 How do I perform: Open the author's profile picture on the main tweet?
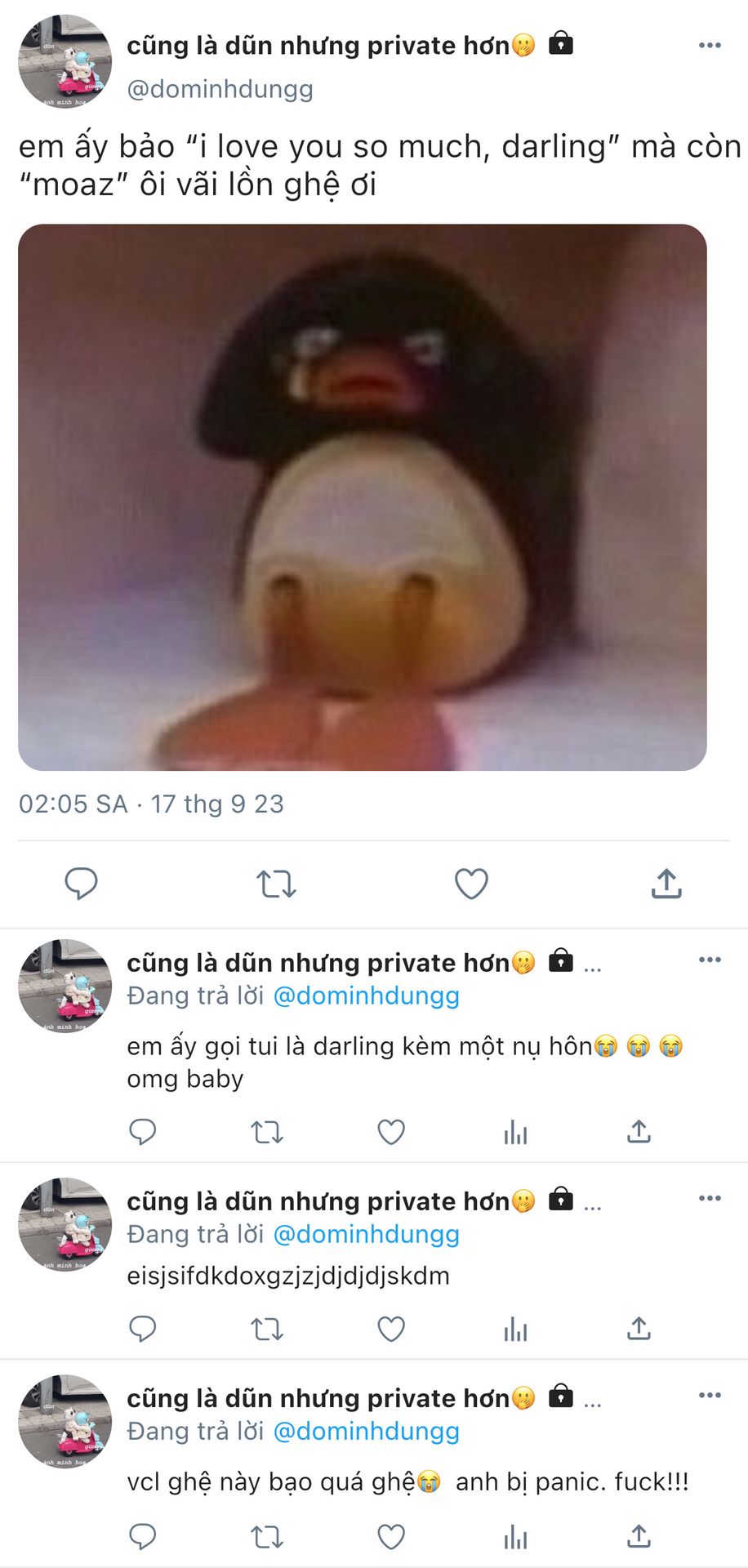coord(65,61)
